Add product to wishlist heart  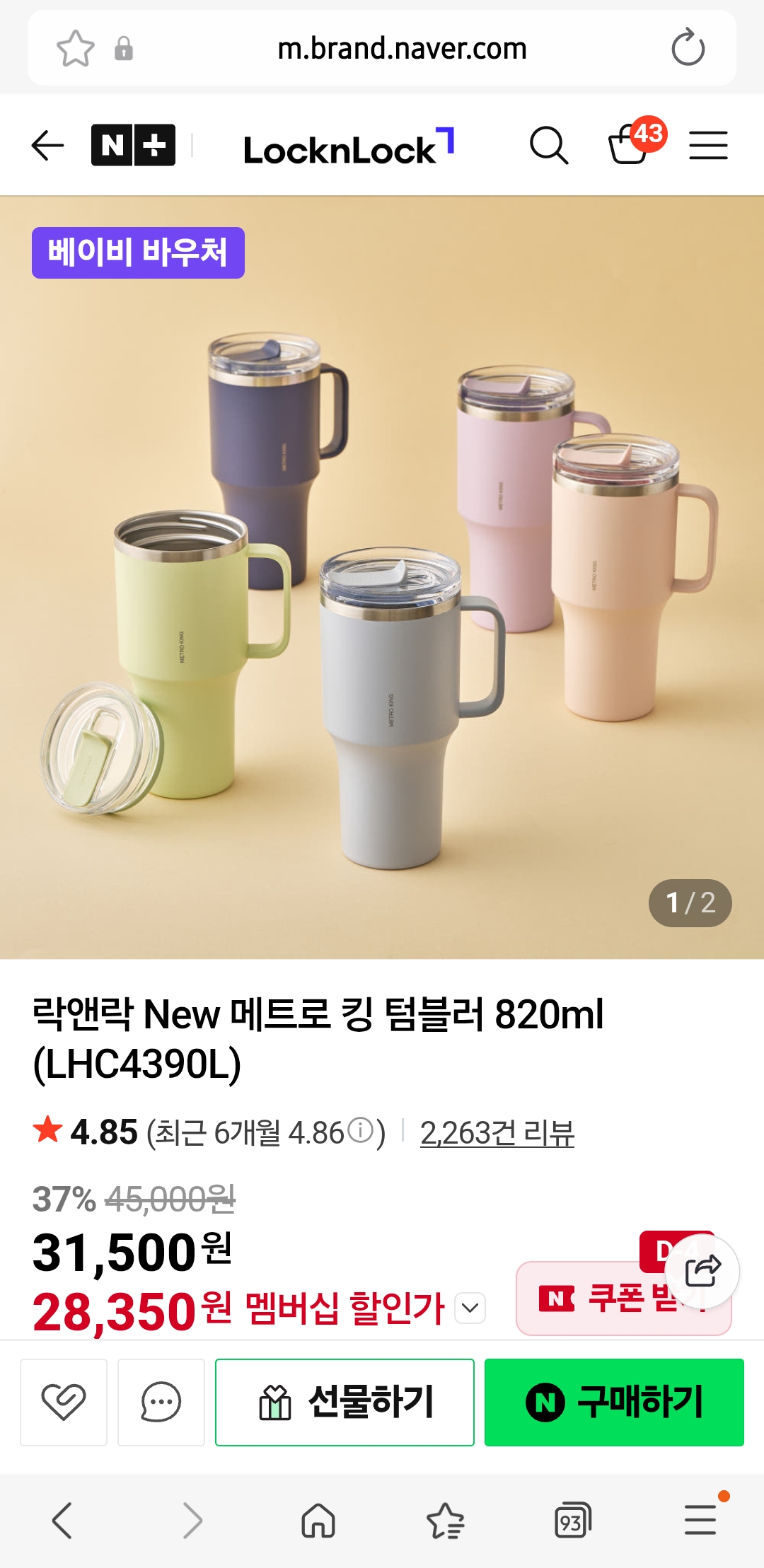[x=64, y=1402]
